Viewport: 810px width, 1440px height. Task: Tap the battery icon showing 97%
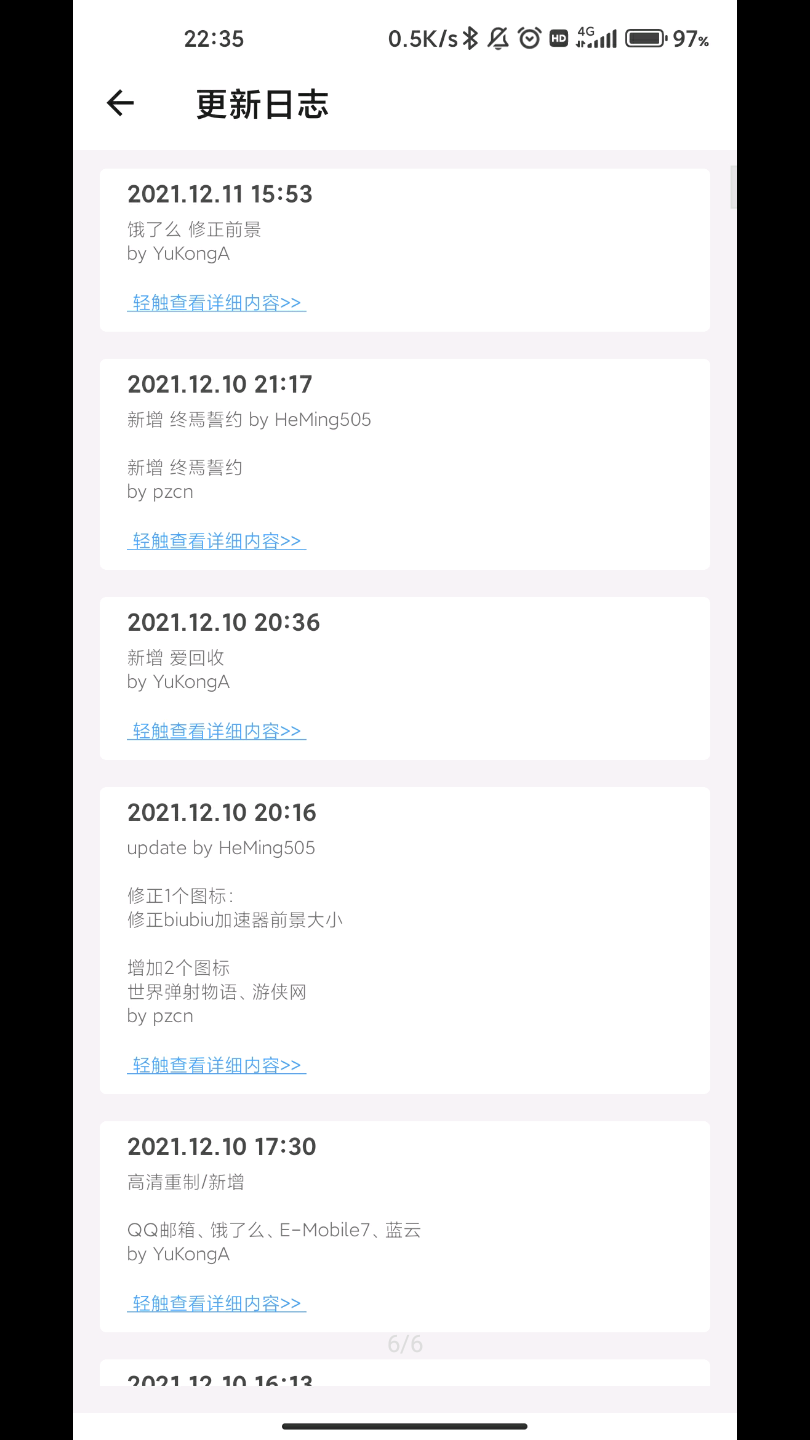point(645,38)
